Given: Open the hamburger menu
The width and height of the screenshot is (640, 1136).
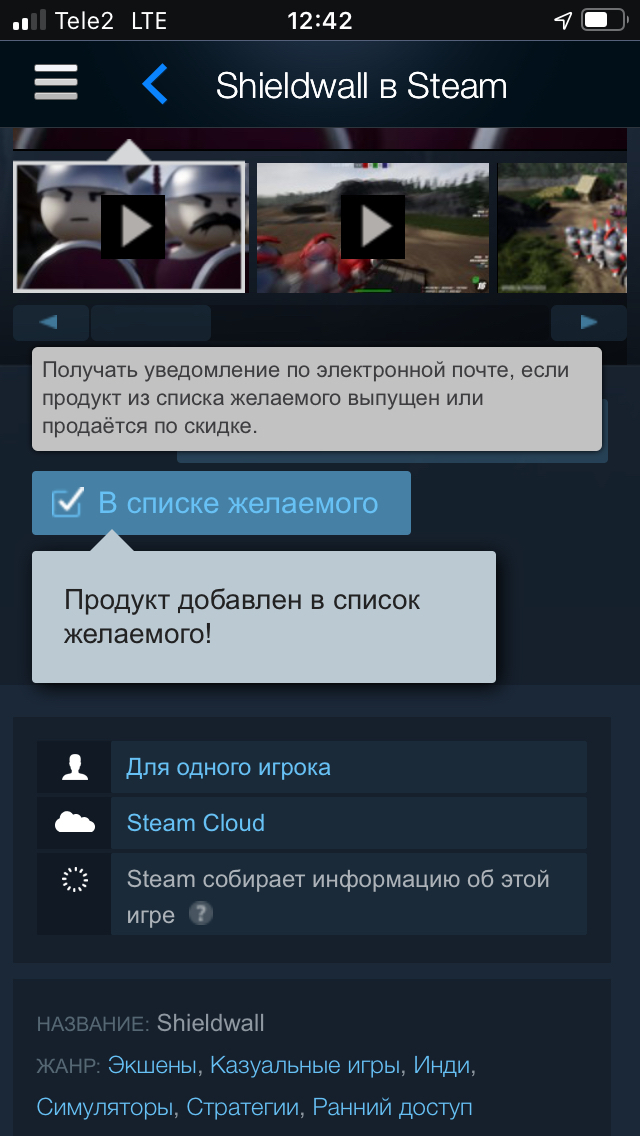Looking at the screenshot, I should (56, 82).
